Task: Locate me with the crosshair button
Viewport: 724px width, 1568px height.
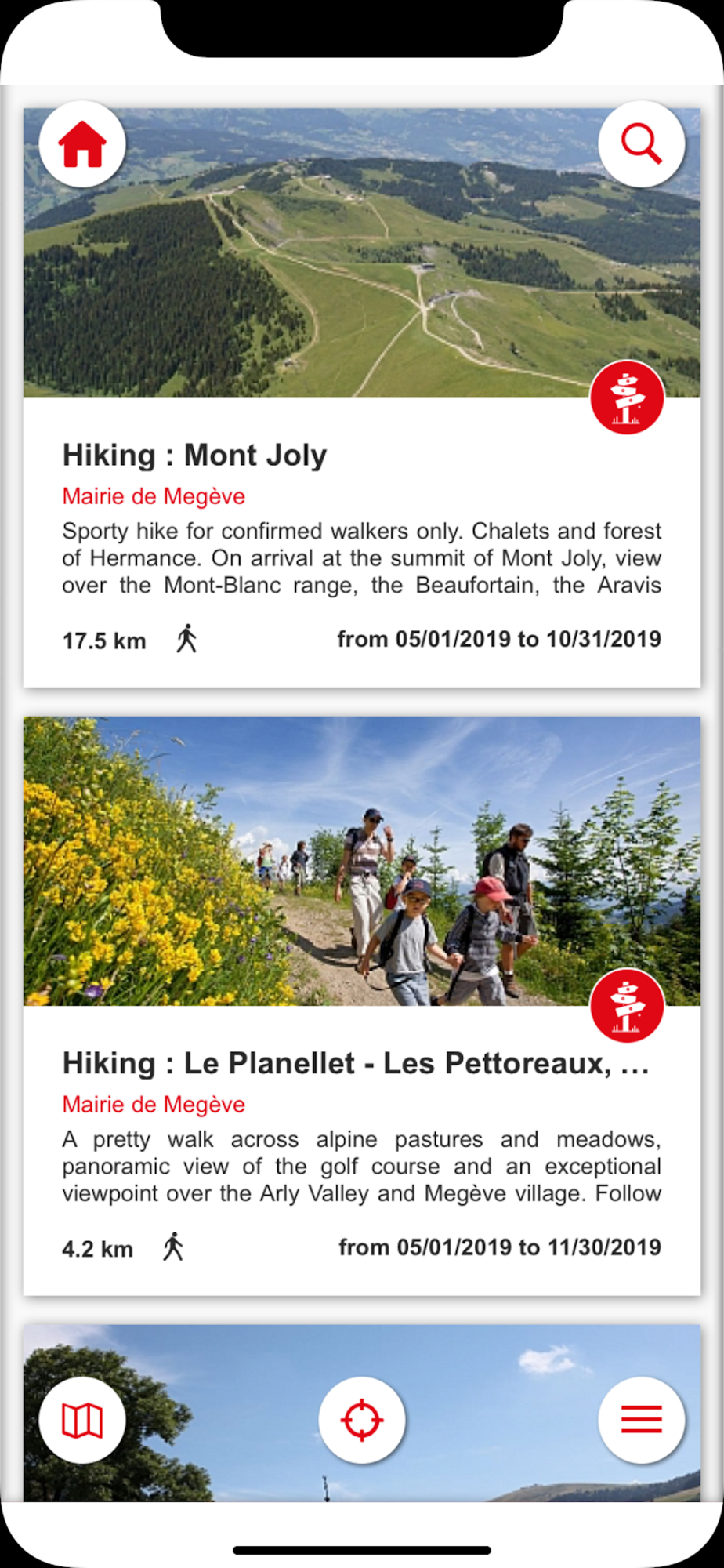Action: [362, 1420]
